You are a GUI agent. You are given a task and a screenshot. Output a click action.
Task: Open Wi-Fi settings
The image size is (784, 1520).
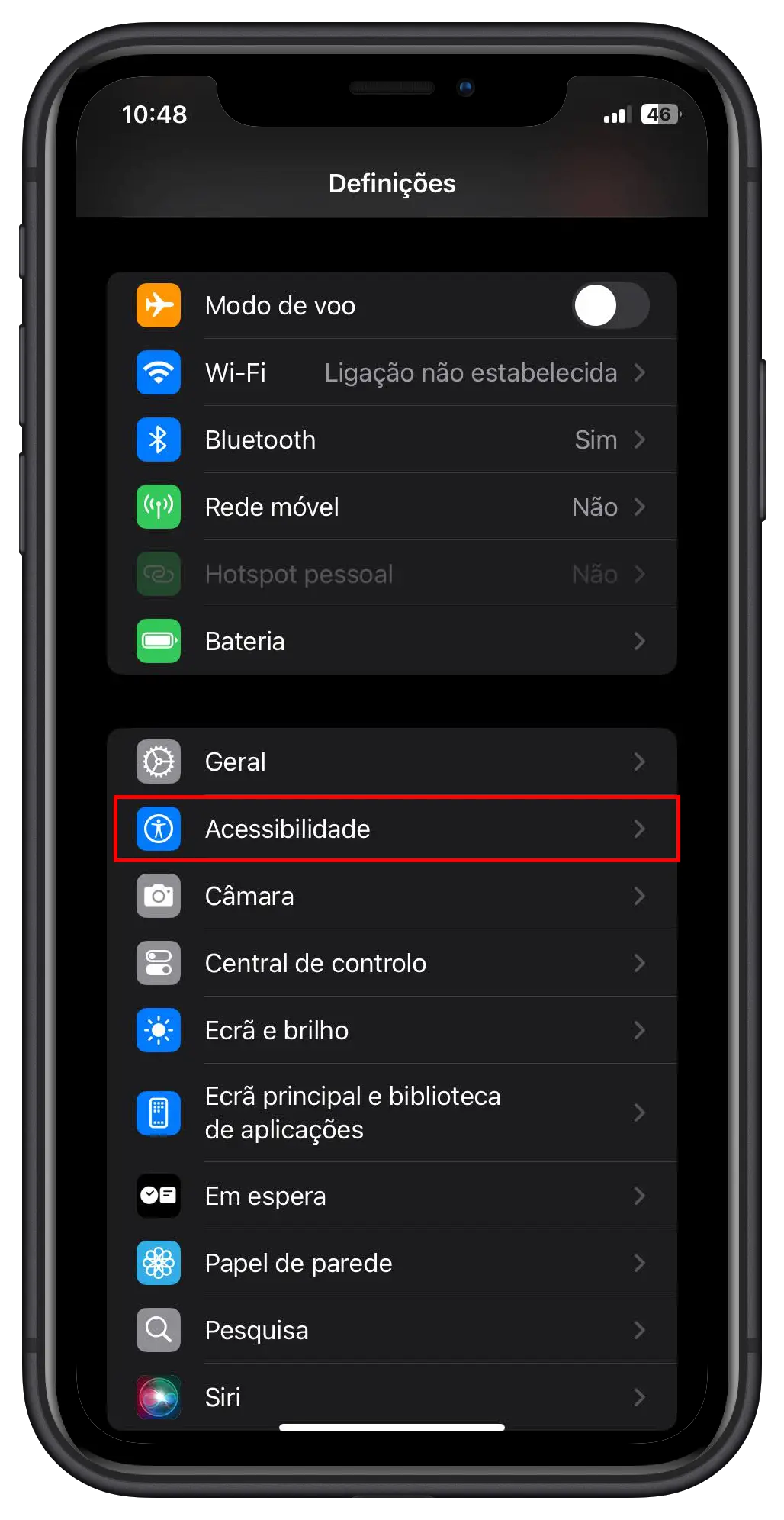(391, 373)
